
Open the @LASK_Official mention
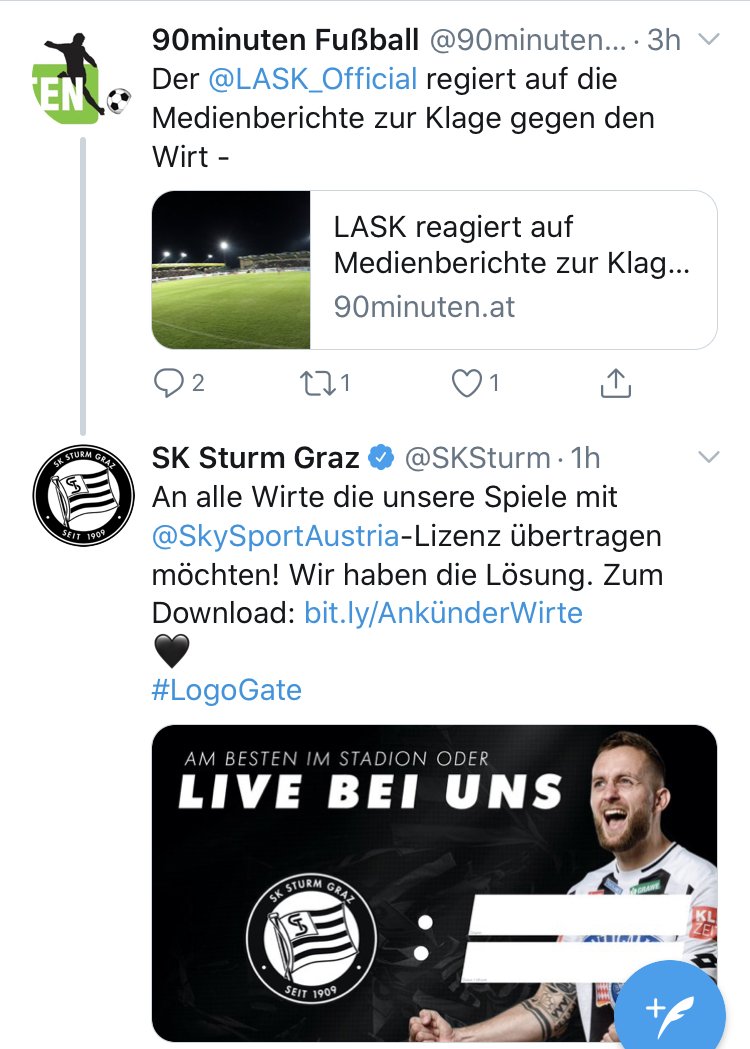click(x=312, y=78)
